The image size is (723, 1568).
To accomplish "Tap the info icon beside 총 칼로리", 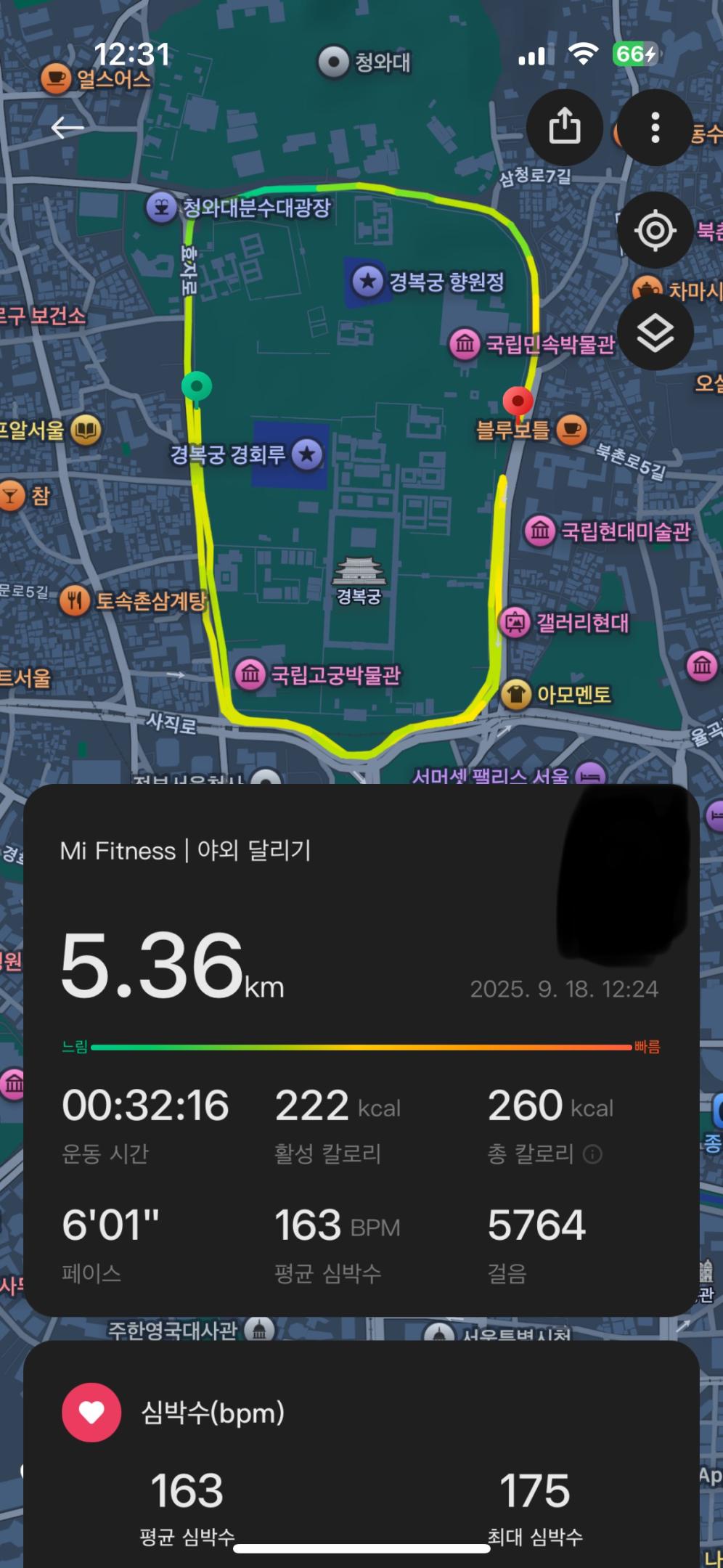I will pyautogui.click(x=592, y=1154).
